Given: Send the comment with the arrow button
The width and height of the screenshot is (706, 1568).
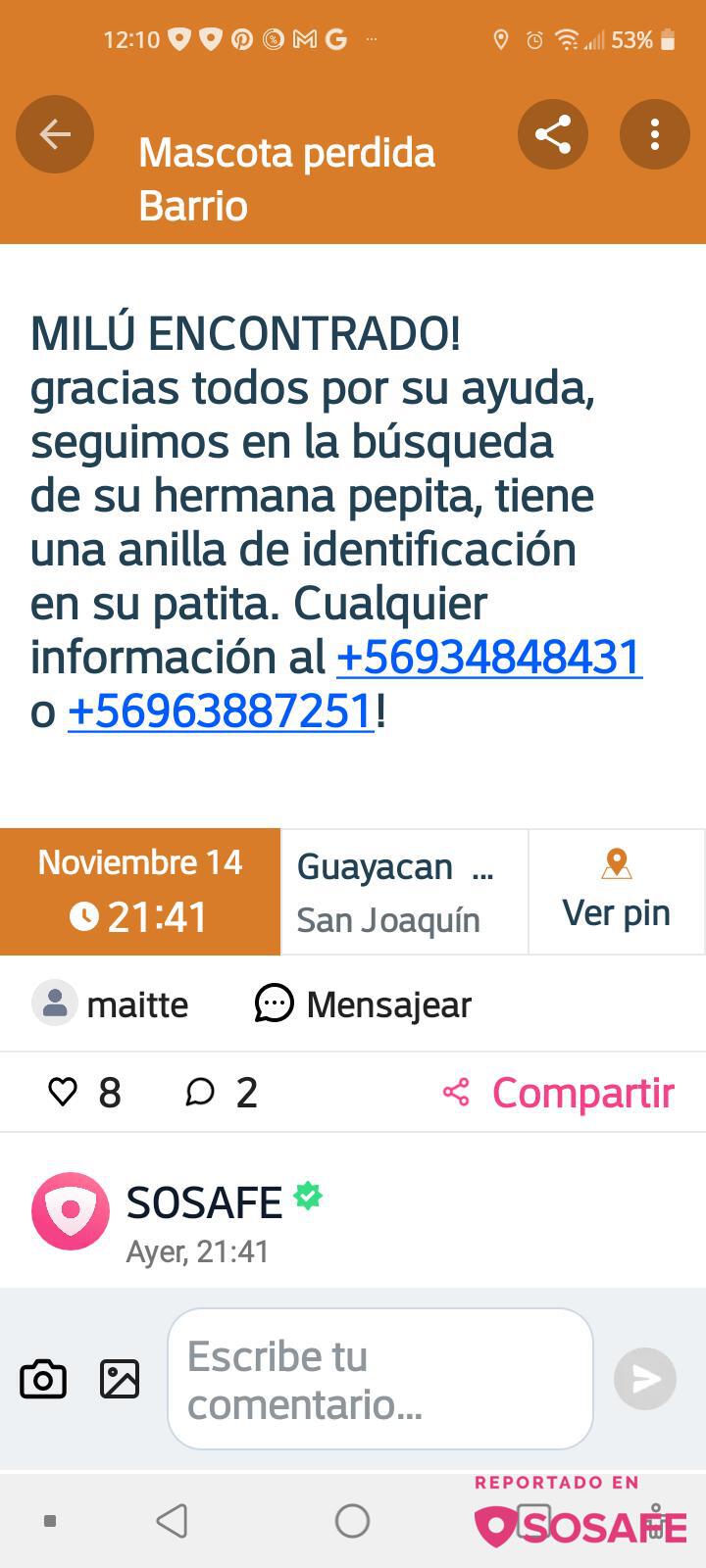Looking at the screenshot, I should coord(645,1379).
